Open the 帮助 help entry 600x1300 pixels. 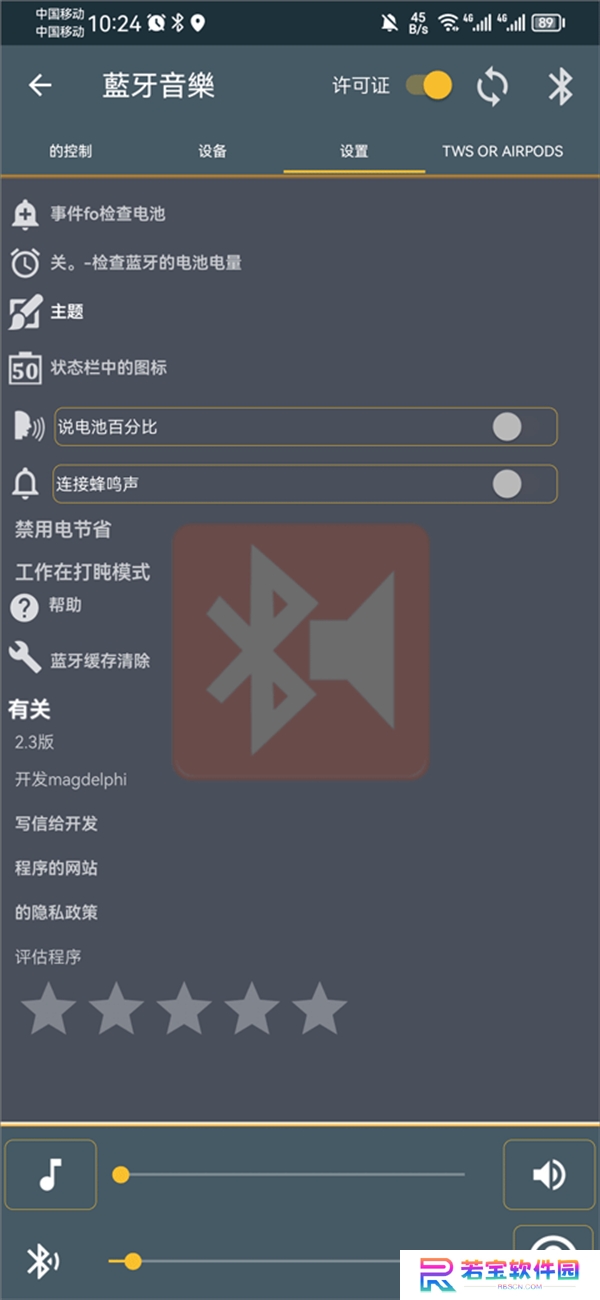65,606
